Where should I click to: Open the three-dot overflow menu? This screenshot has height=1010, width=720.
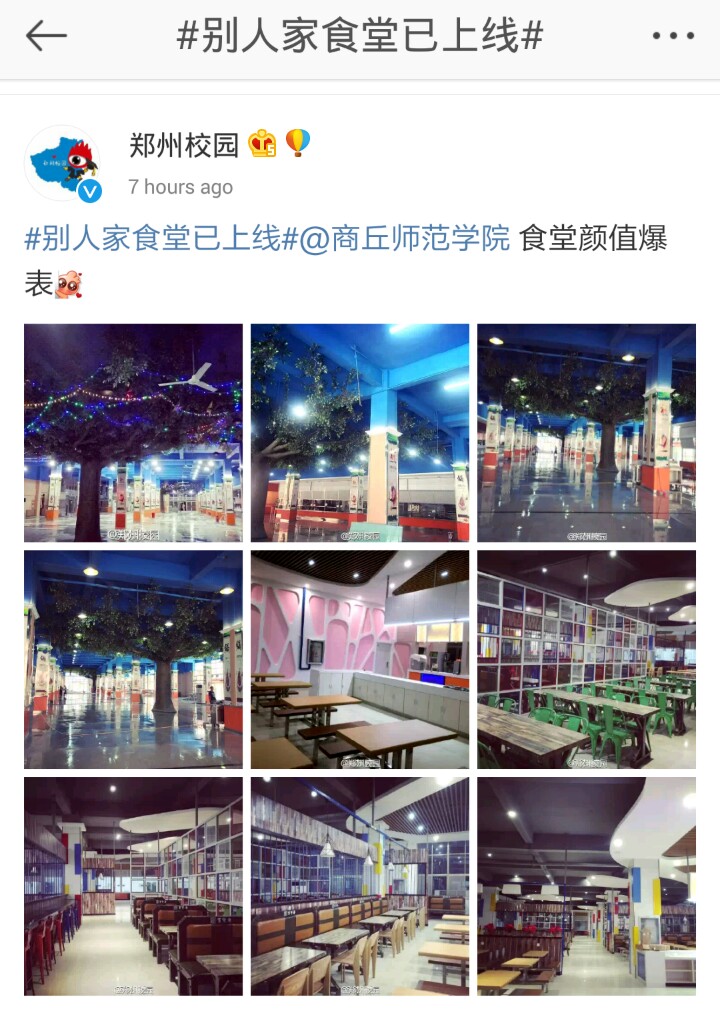[672, 36]
